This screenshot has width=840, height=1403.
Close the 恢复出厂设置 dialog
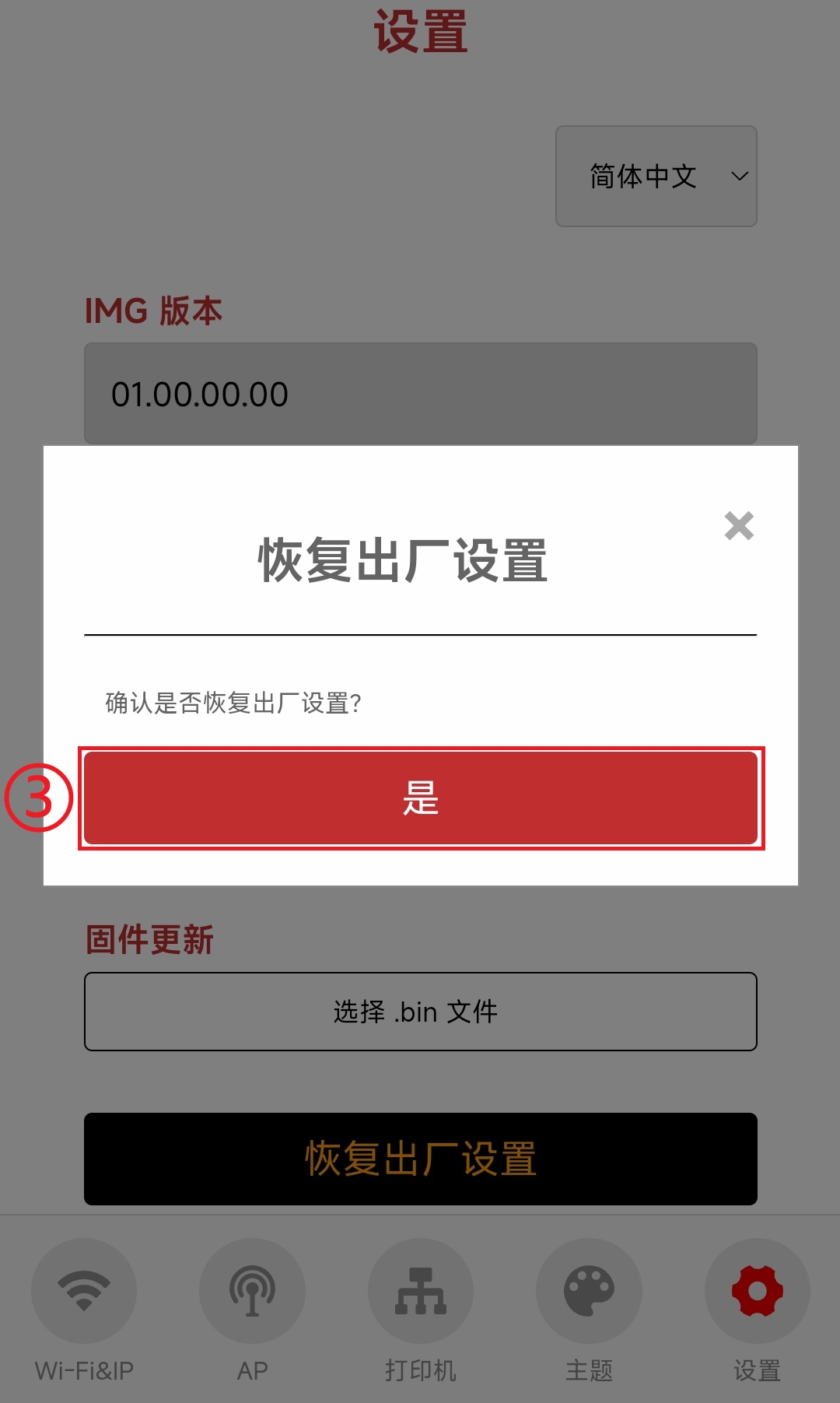pyautogui.click(x=739, y=526)
